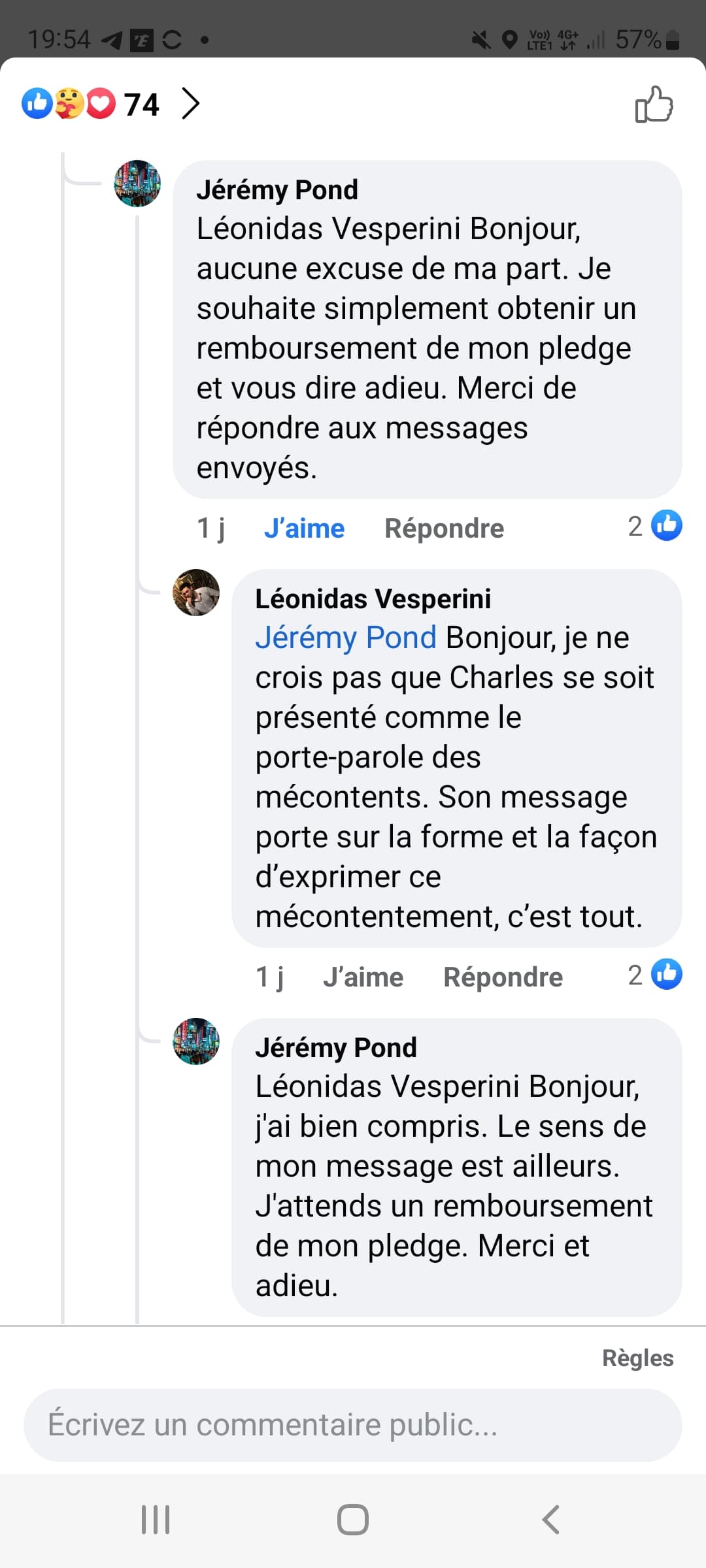Open Léonidas Vesperini's profile picture

coord(195,593)
